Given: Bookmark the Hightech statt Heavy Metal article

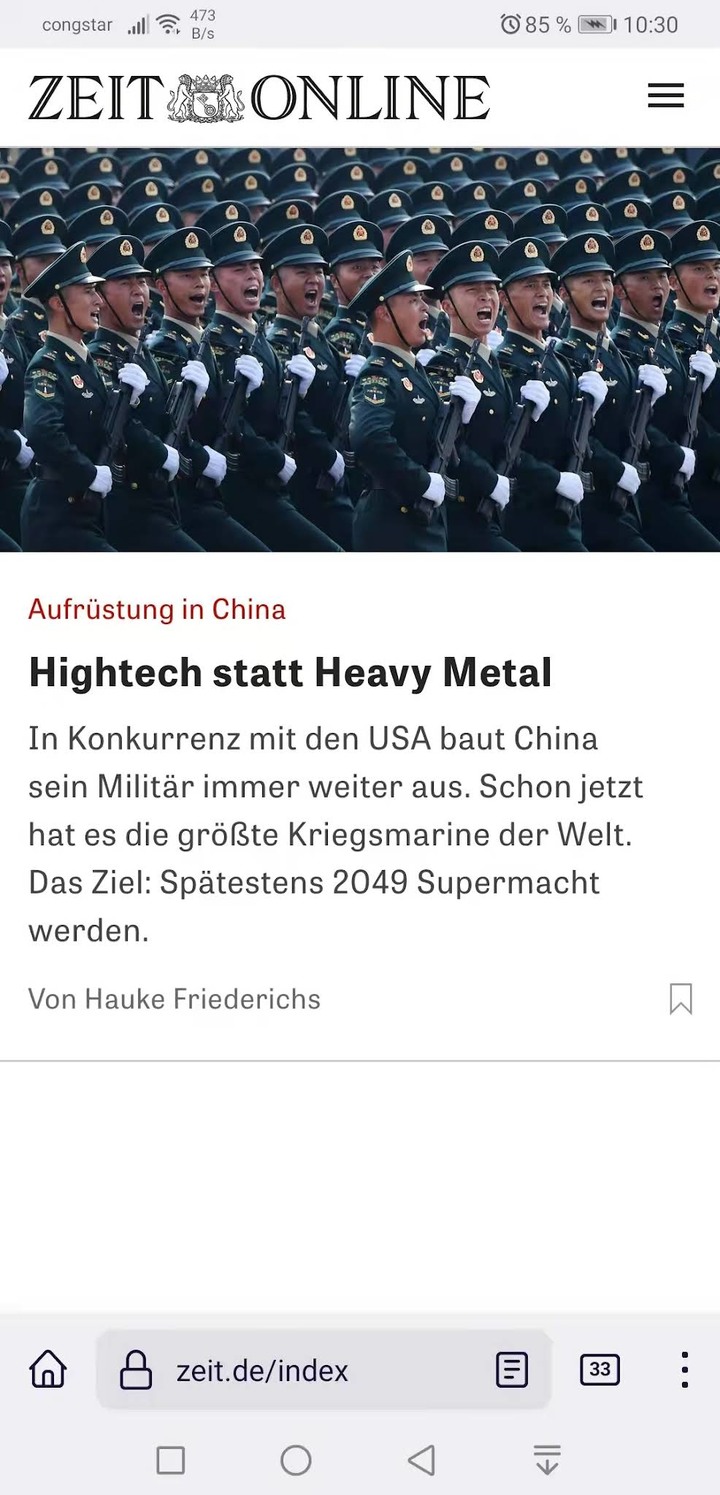Looking at the screenshot, I should point(680,998).
